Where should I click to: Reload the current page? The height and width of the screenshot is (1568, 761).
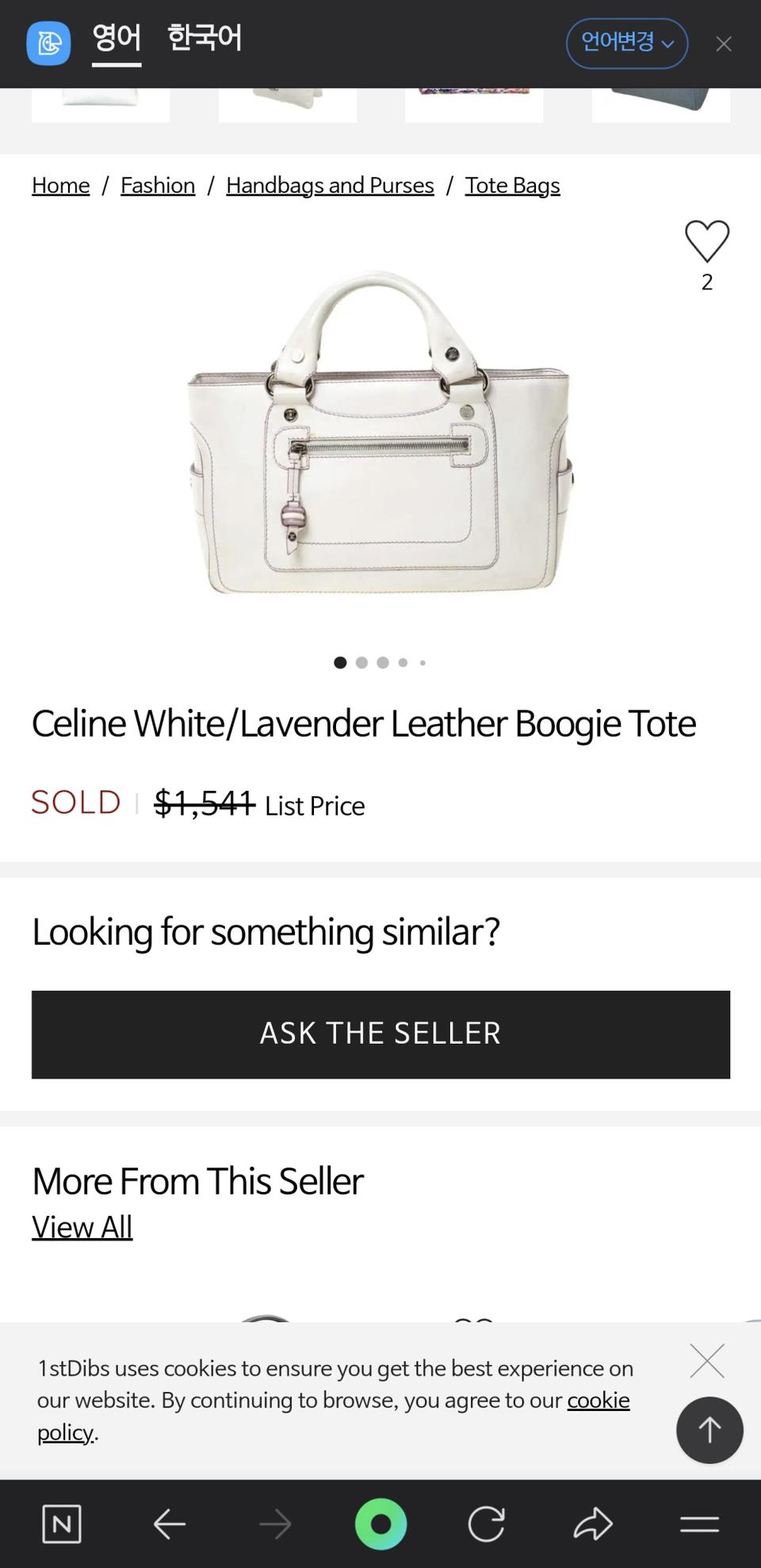(486, 1524)
